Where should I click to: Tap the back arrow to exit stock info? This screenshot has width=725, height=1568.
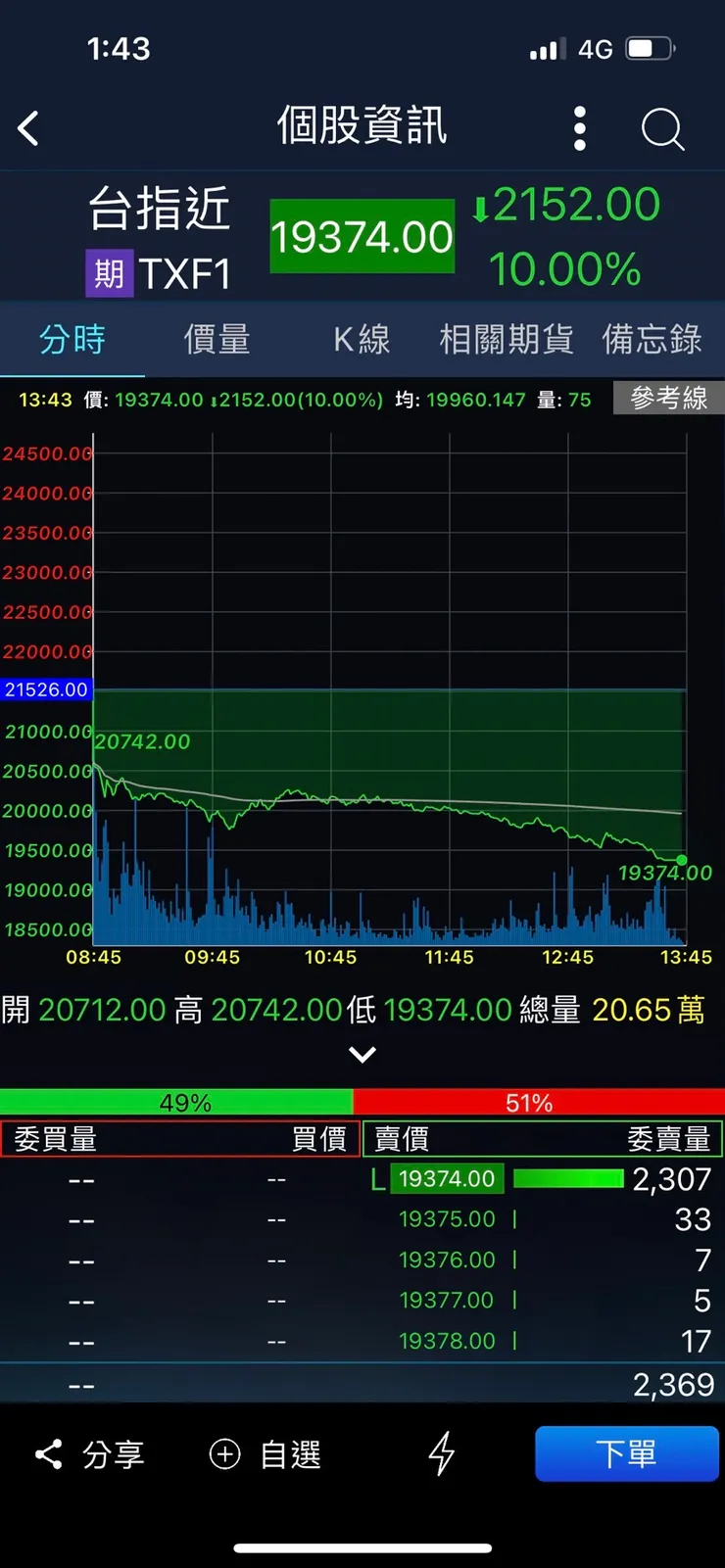point(29,128)
